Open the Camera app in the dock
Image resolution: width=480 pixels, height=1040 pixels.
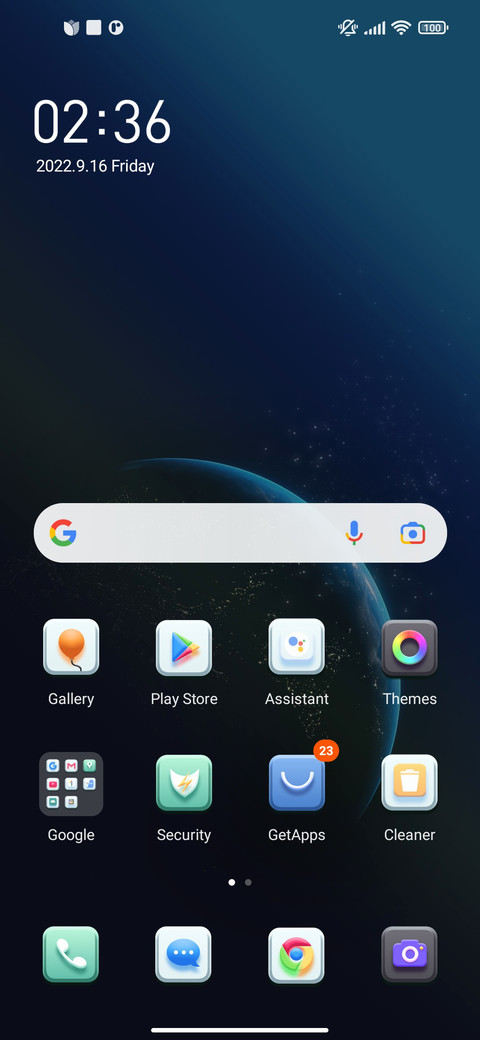coord(410,954)
